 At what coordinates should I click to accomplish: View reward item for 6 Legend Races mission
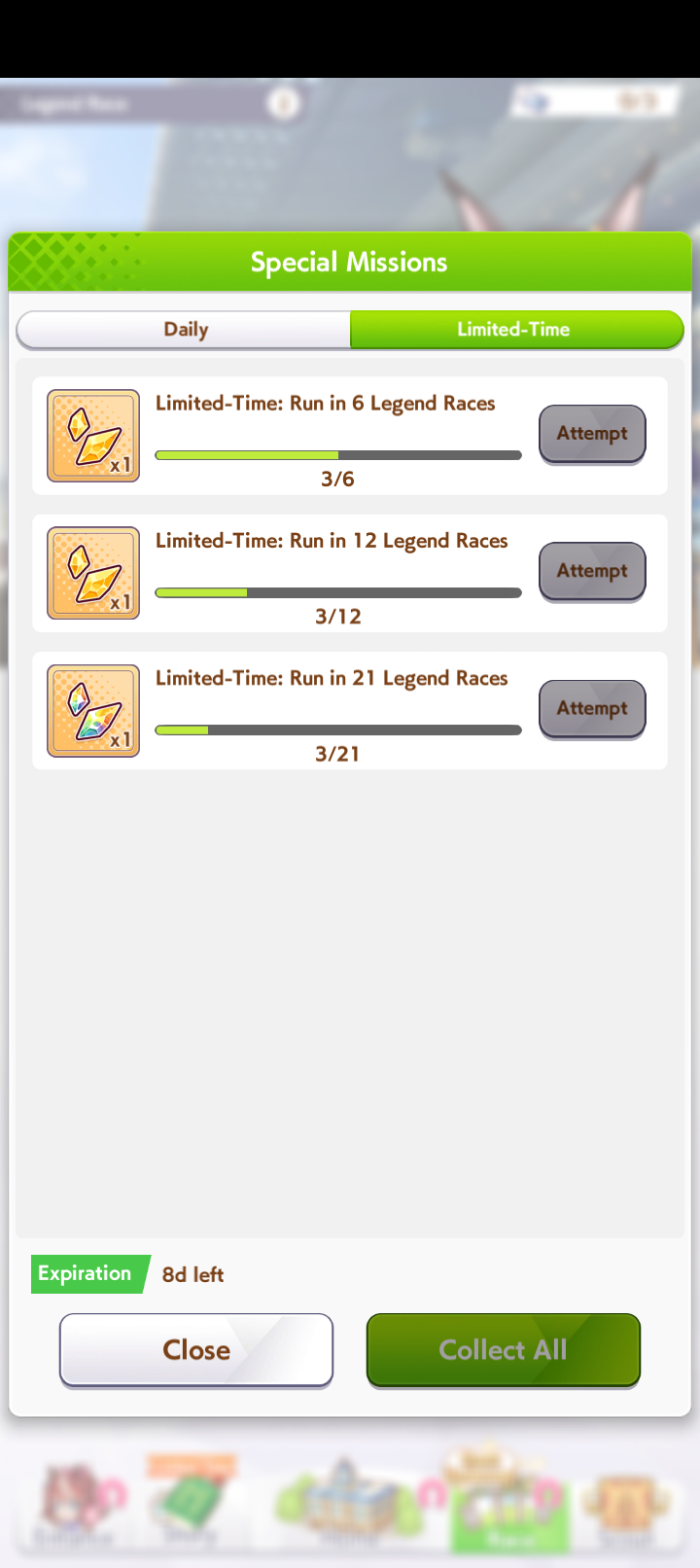pos(93,436)
